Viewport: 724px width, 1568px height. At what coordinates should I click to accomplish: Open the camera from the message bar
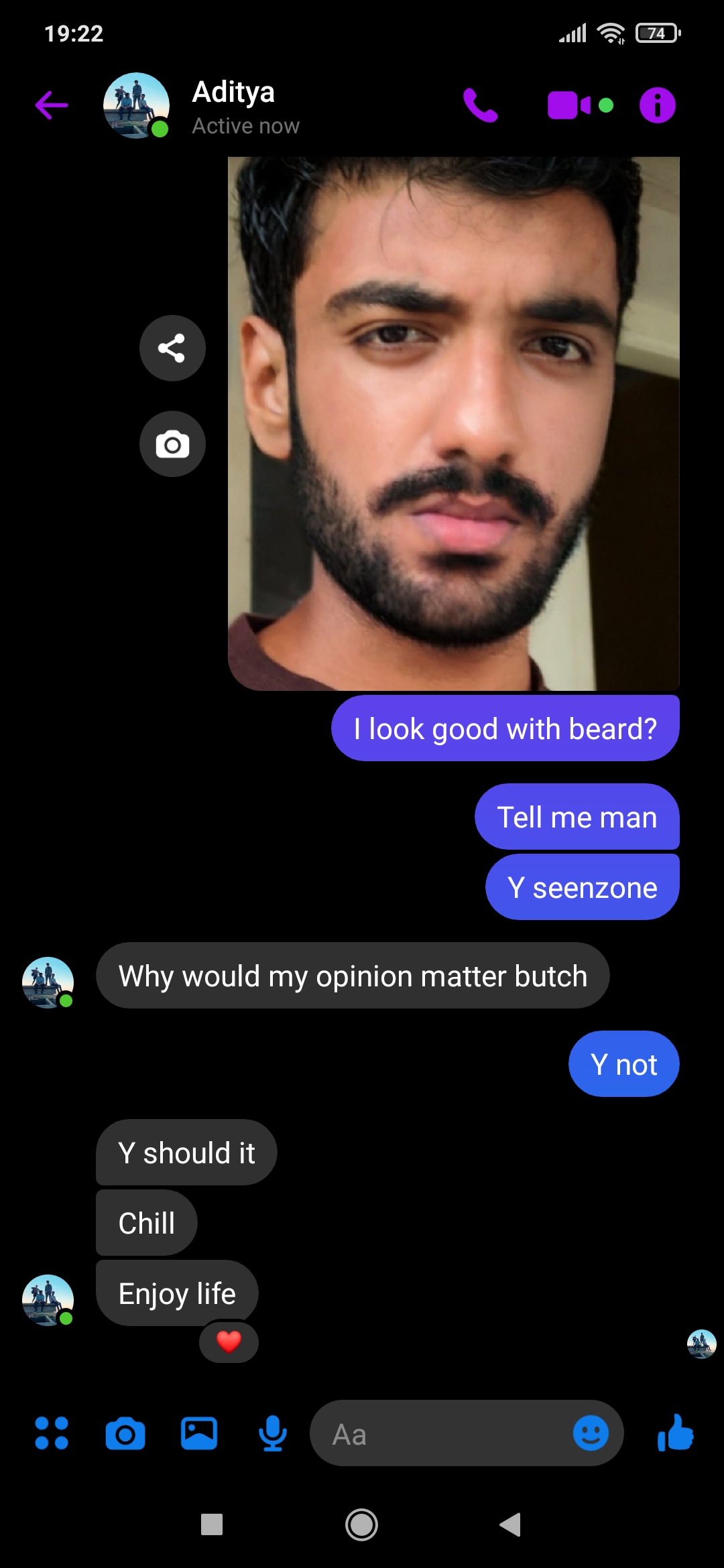point(125,1434)
